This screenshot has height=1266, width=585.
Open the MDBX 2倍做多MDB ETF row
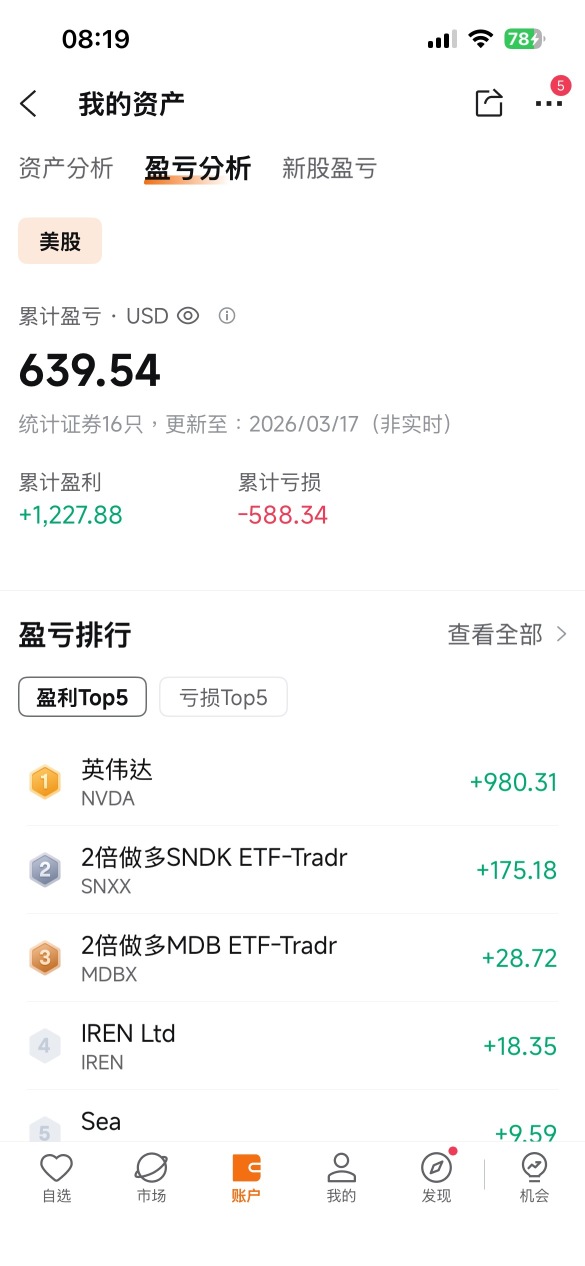pos(292,957)
